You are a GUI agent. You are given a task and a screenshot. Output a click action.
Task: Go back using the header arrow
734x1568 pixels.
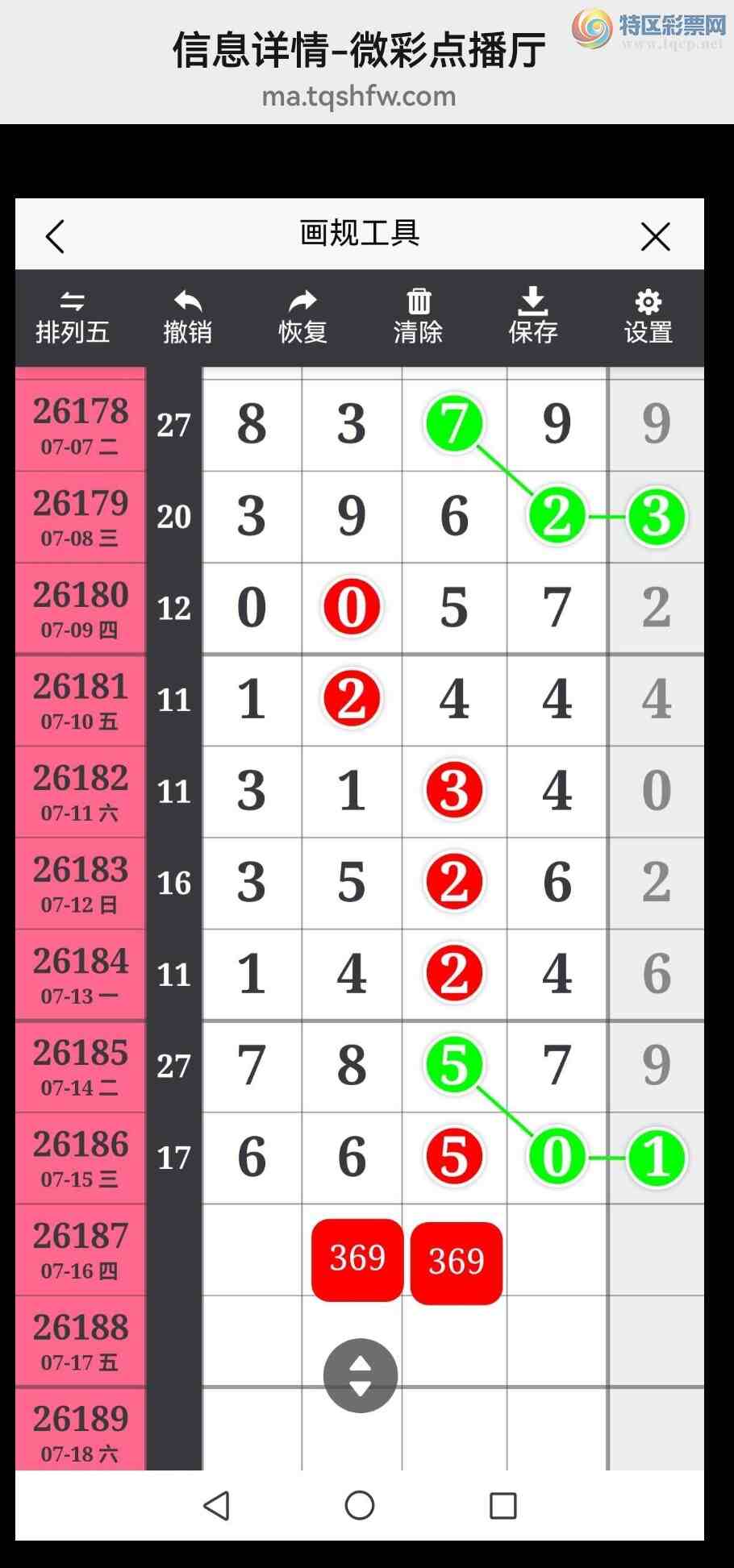coord(55,236)
